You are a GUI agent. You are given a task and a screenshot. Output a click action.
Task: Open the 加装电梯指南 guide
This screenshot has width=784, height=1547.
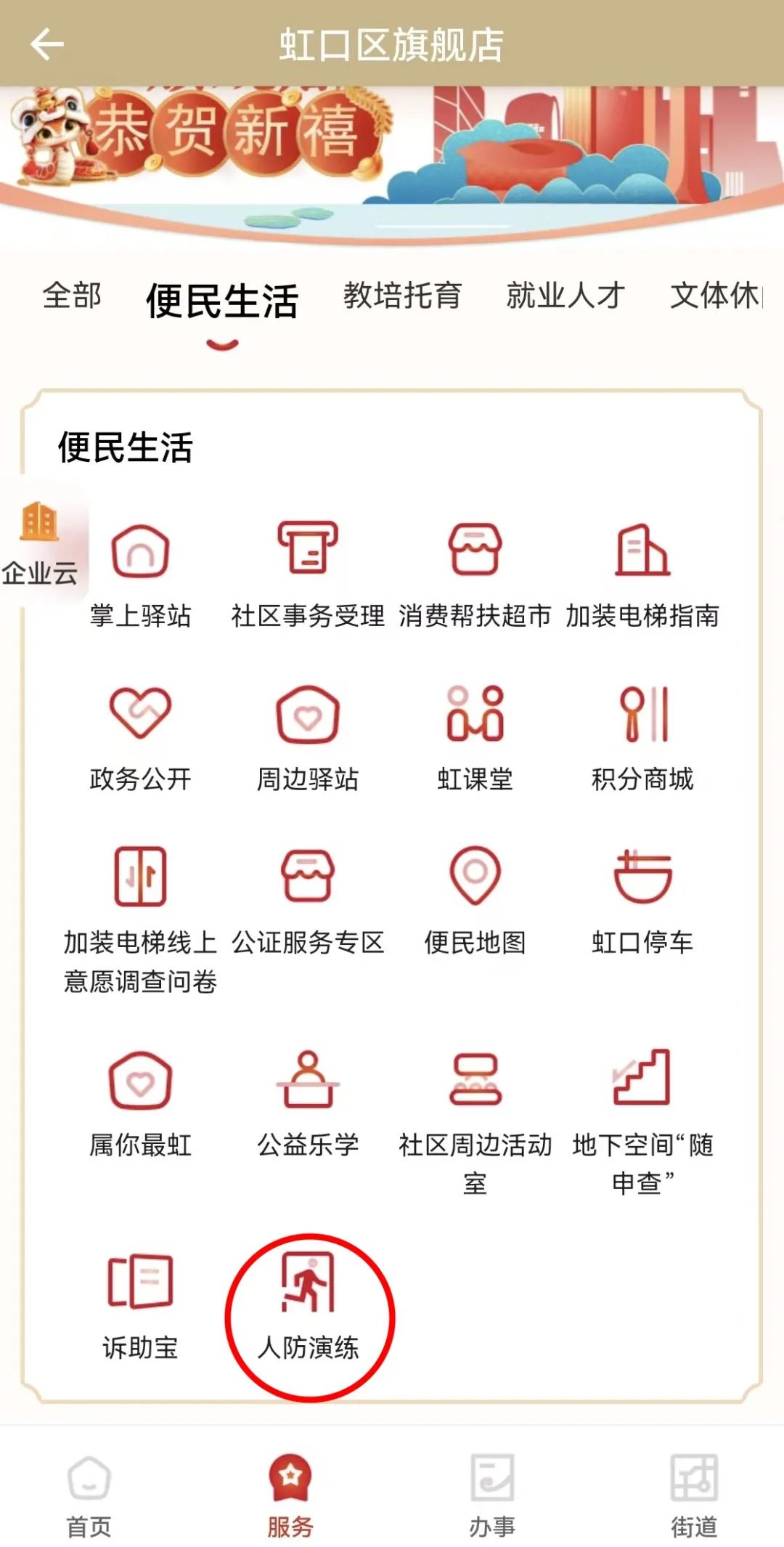coord(642,575)
